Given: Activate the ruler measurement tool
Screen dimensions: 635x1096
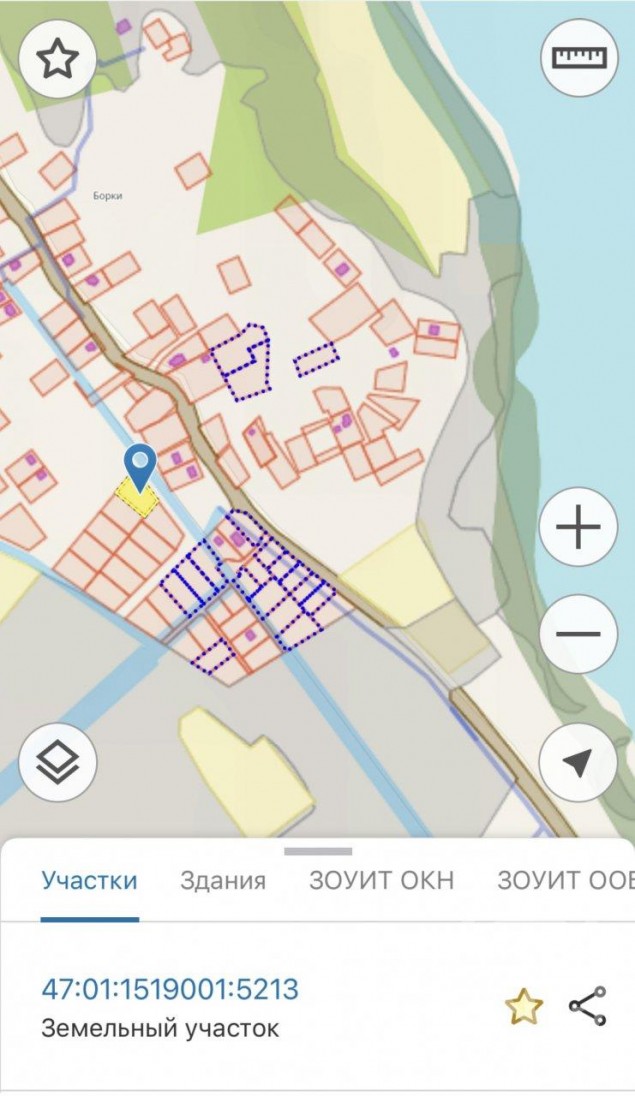Looking at the screenshot, I should [579, 57].
